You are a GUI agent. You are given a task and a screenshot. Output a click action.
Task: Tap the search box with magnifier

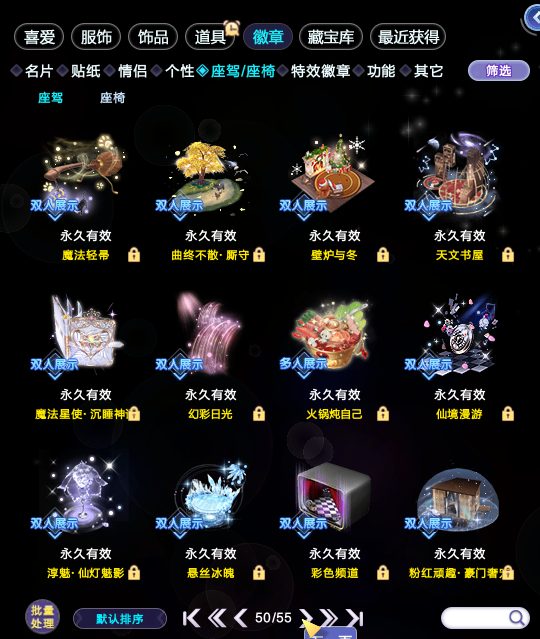pos(485,618)
